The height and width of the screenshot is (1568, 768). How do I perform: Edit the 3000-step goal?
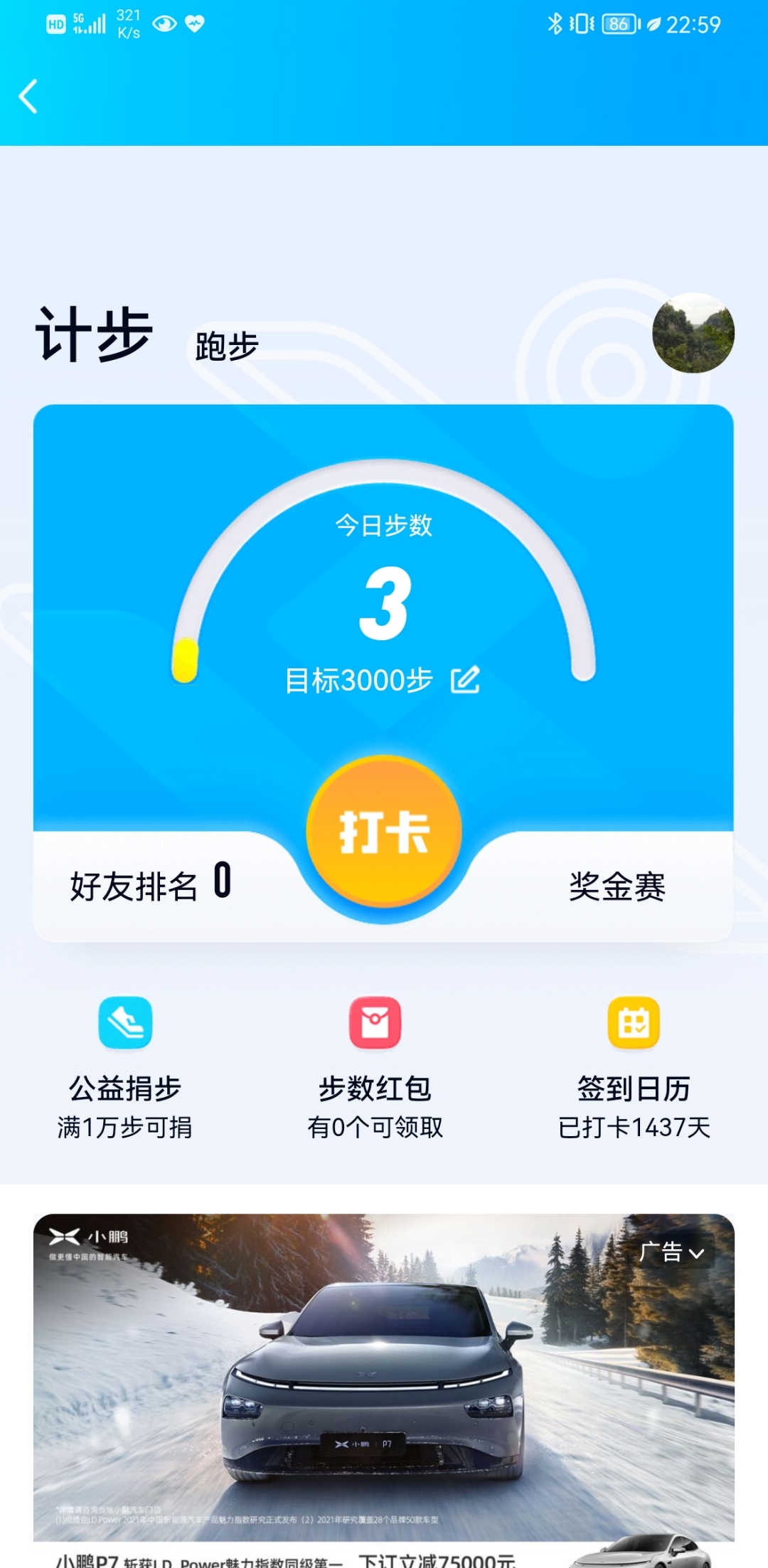tap(465, 680)
